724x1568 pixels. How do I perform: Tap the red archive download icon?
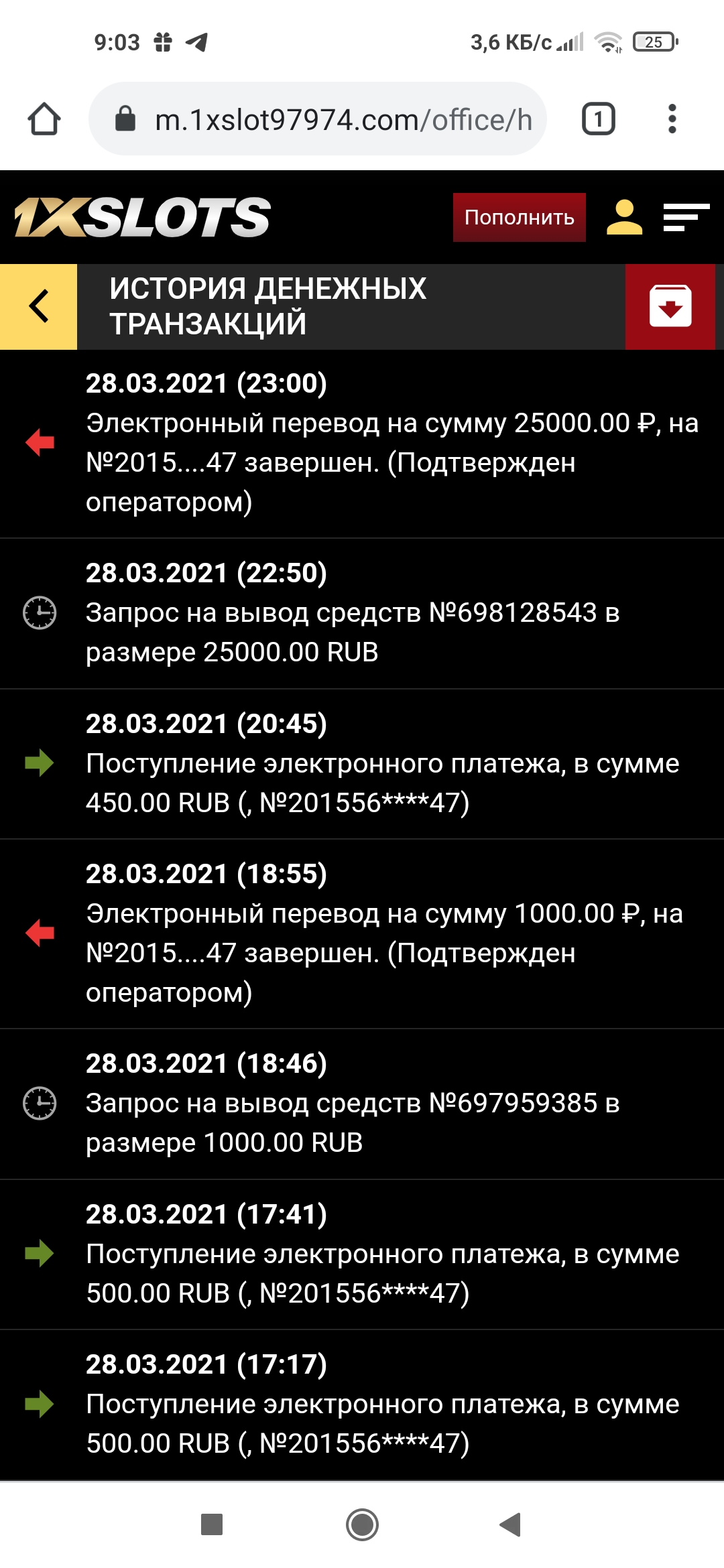click(670, 306)
